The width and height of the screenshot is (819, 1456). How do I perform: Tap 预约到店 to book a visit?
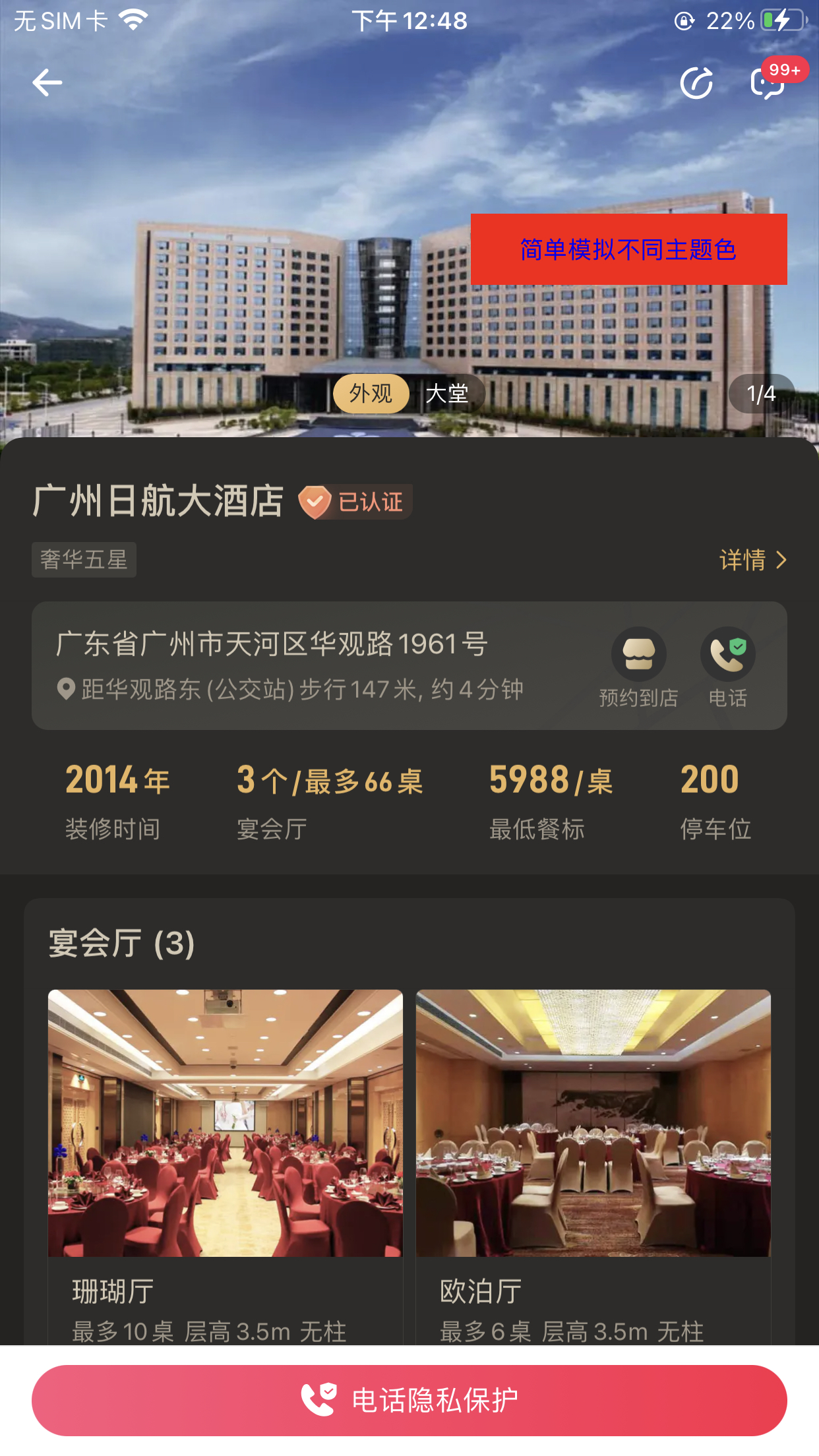(x=638, y=667)
